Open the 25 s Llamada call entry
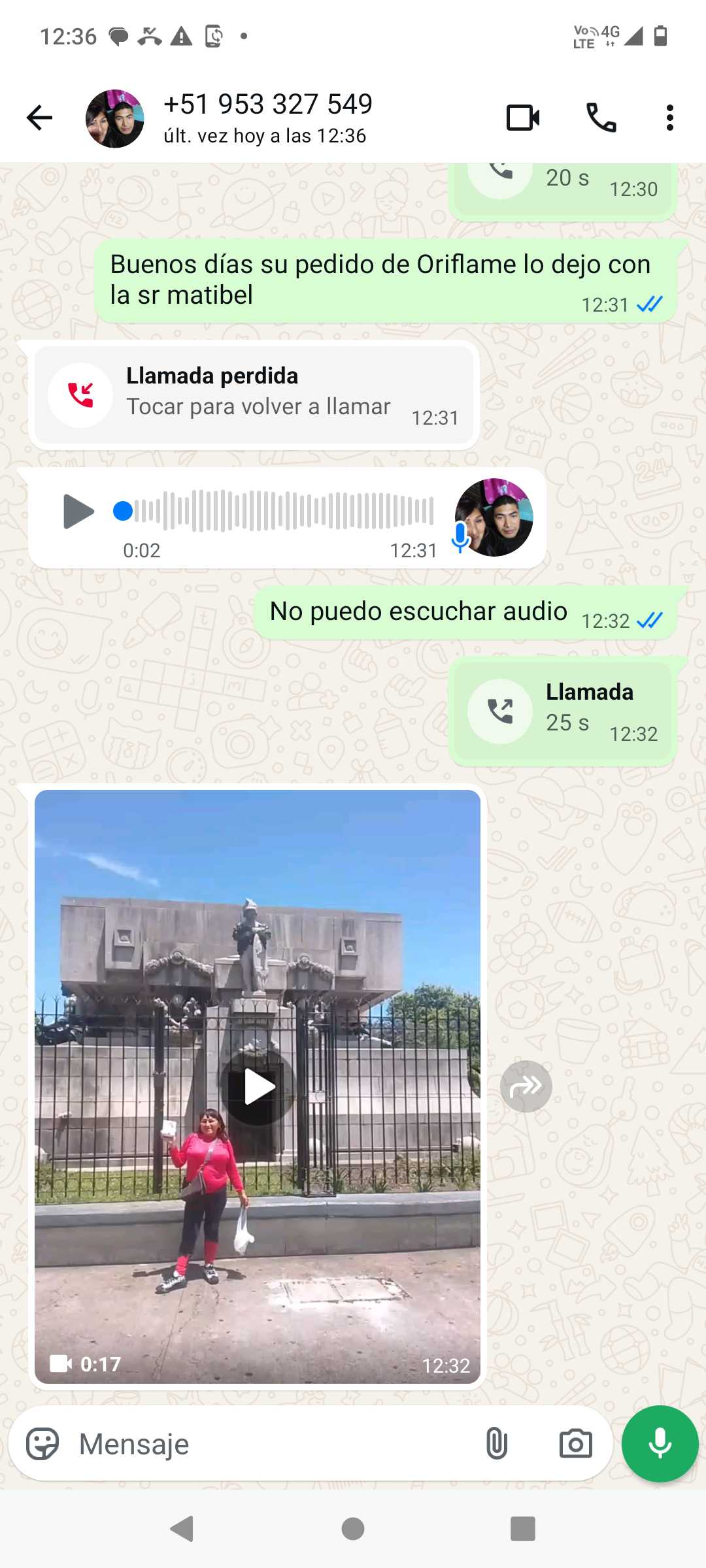 (562, 711)
